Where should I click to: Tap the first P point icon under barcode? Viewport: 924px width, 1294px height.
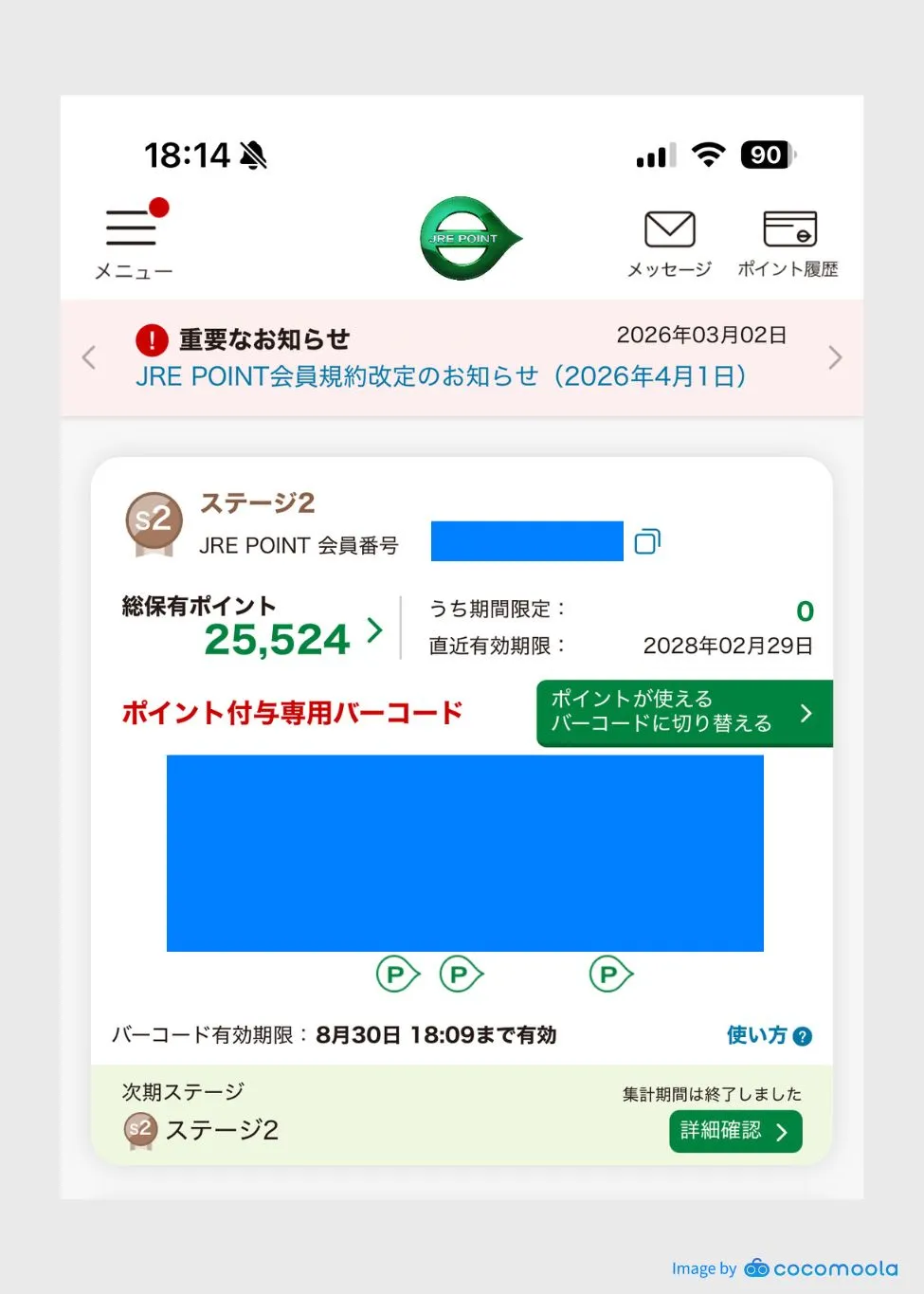click(397, 974)
